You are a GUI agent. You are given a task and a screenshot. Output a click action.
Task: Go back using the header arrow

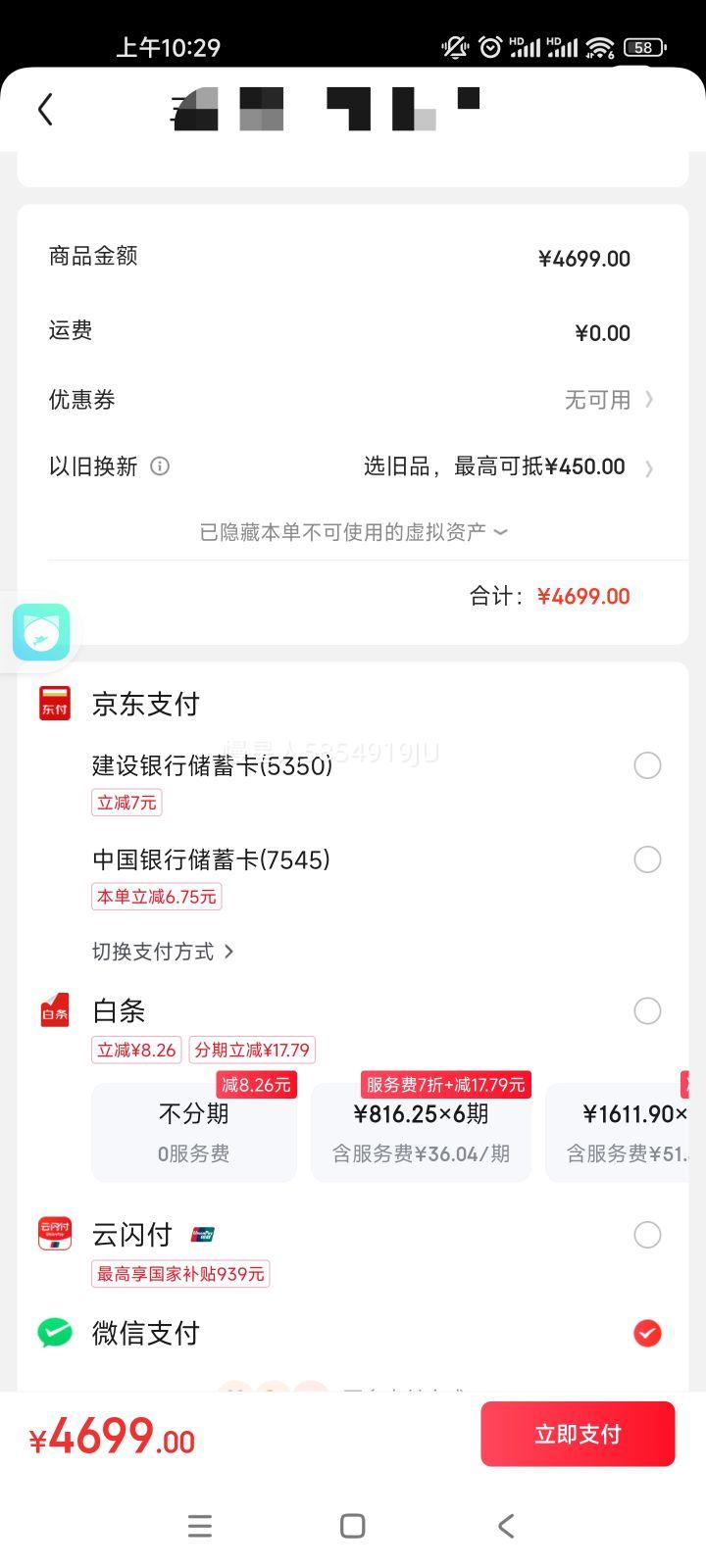tap(45, 109)
